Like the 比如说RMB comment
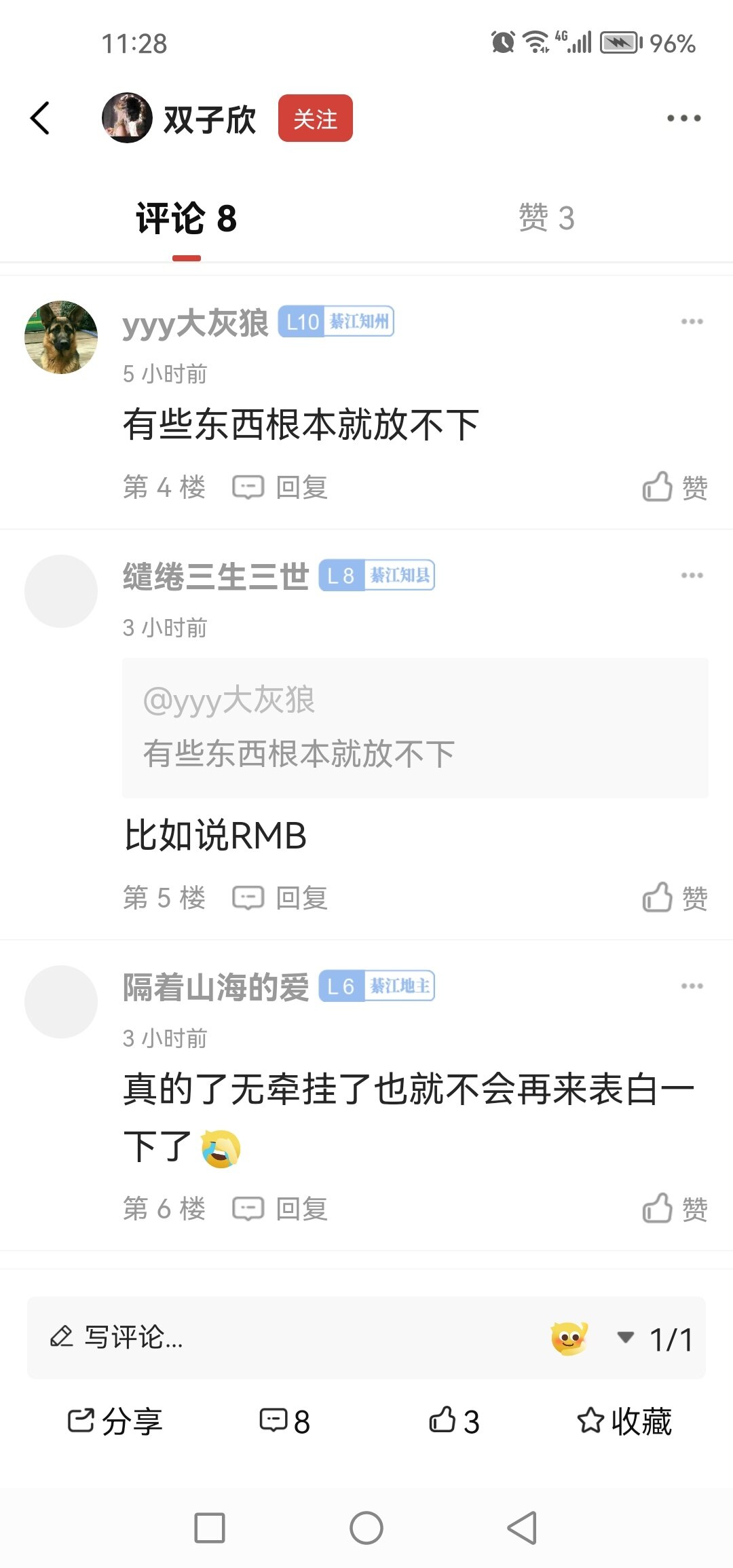Screen dimensions: 733x1568 pos(675,898)
